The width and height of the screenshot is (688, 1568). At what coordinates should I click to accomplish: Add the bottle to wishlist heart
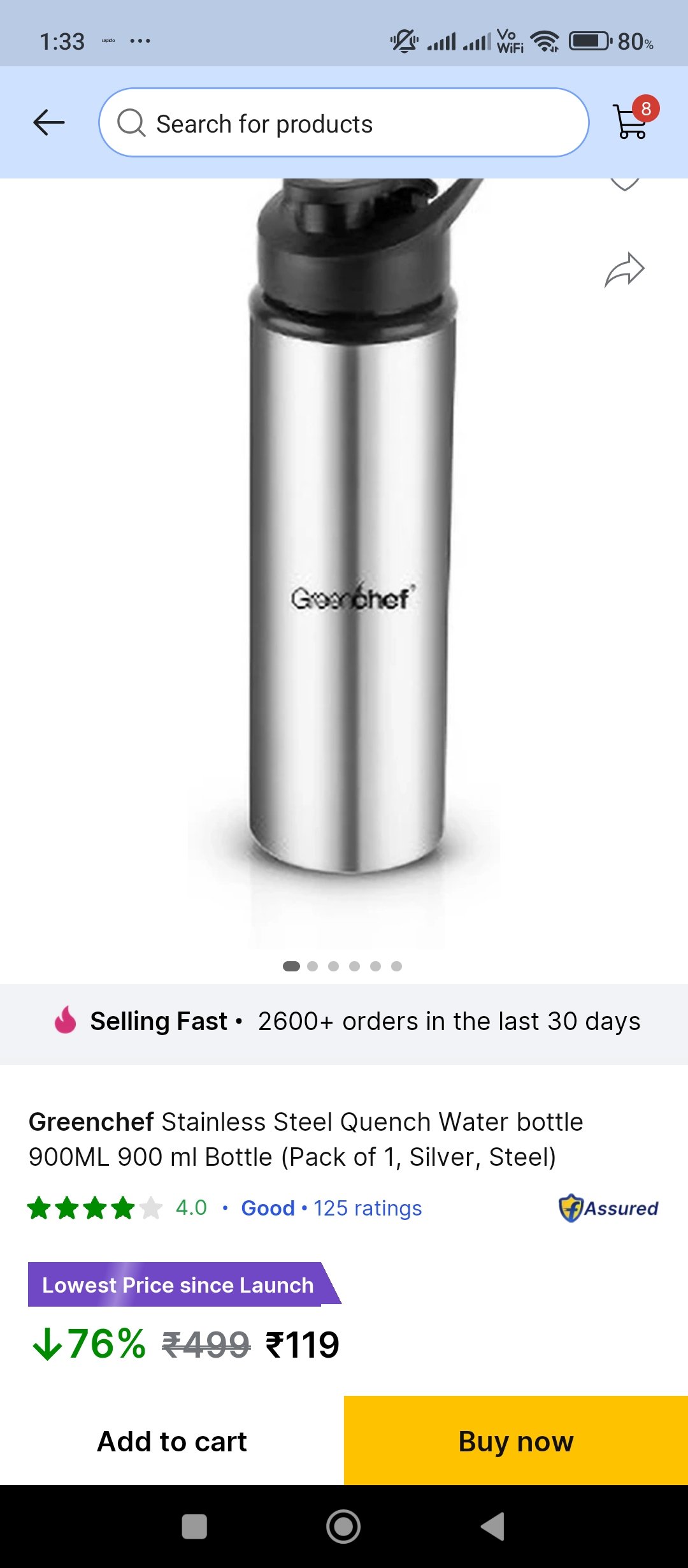624,184
